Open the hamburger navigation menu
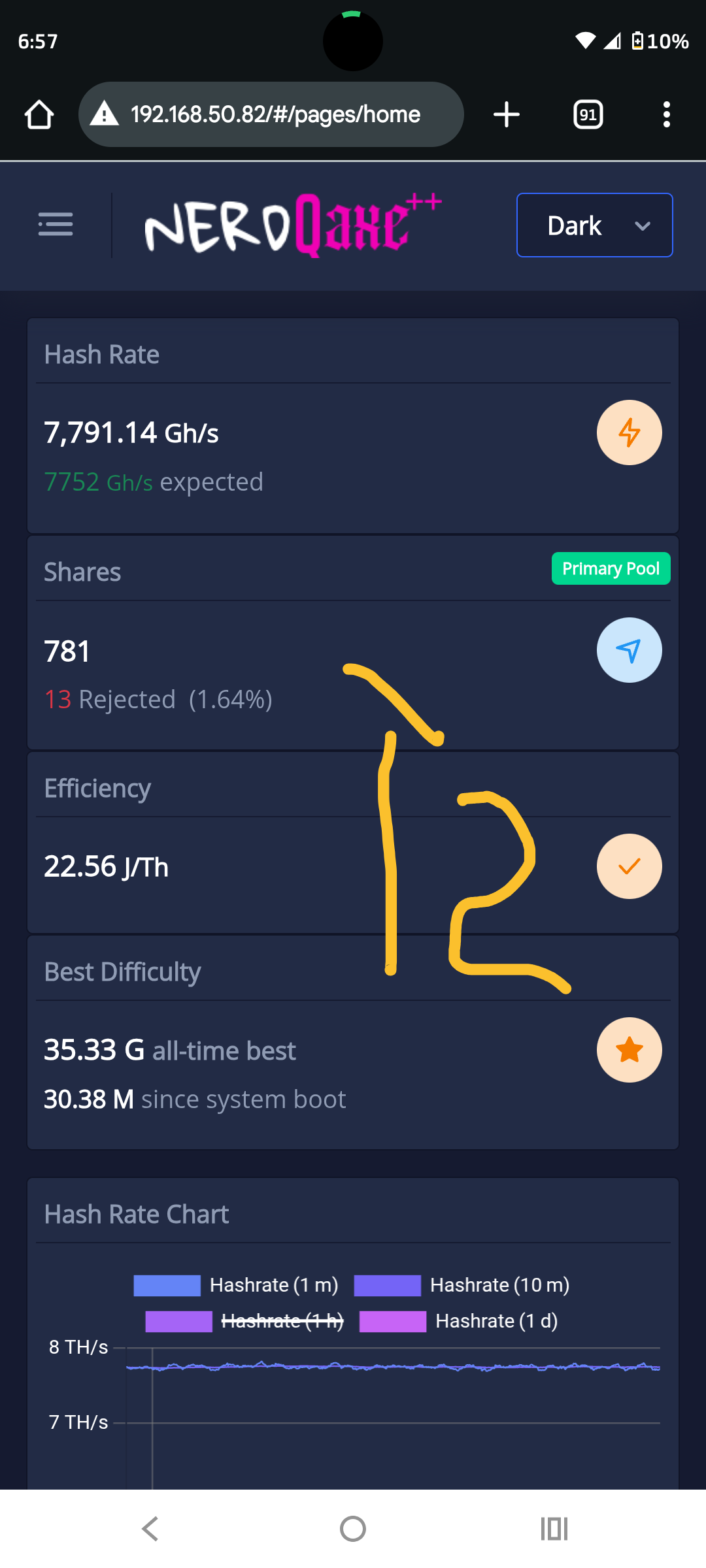The image size is (706, 1568). pos(56,224)
